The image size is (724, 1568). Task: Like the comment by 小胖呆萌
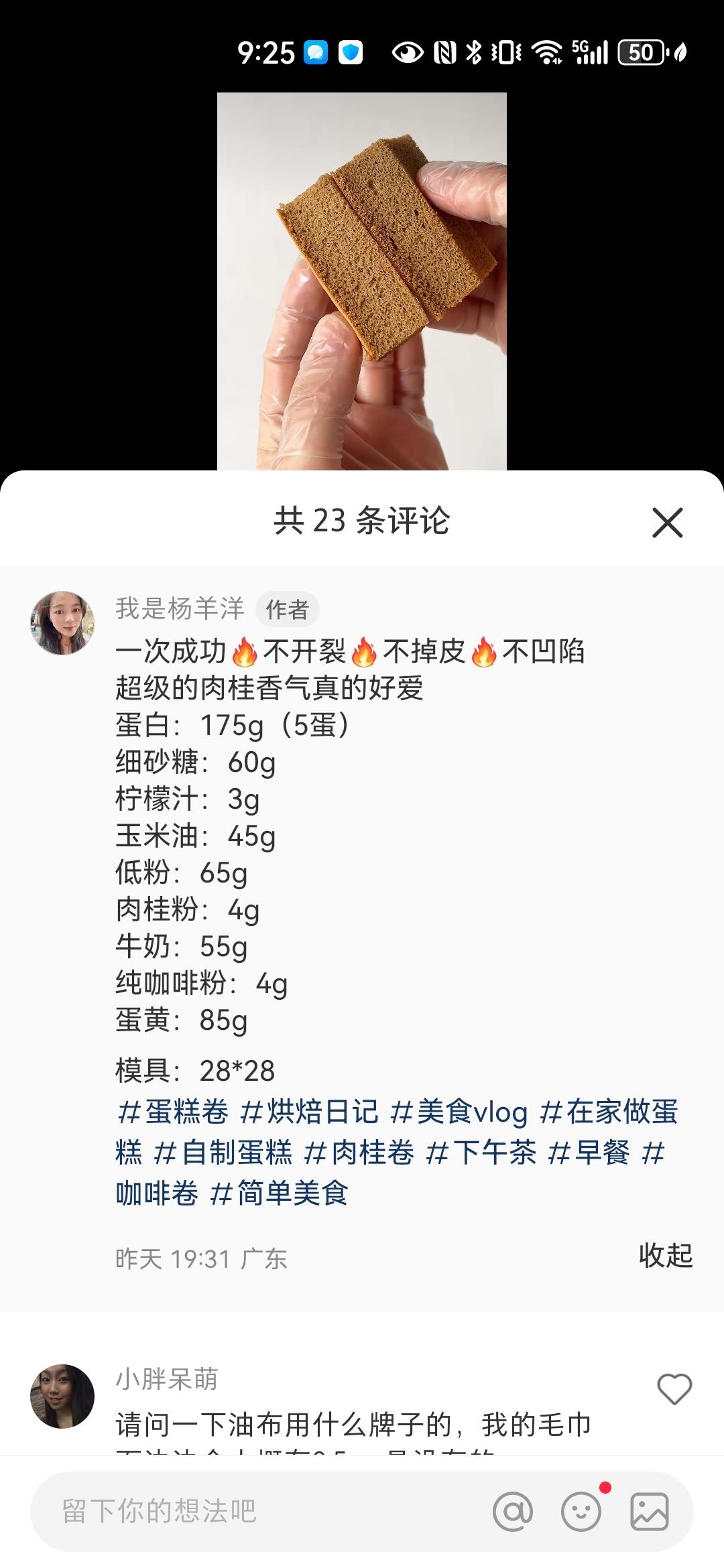pos(674,1389)
